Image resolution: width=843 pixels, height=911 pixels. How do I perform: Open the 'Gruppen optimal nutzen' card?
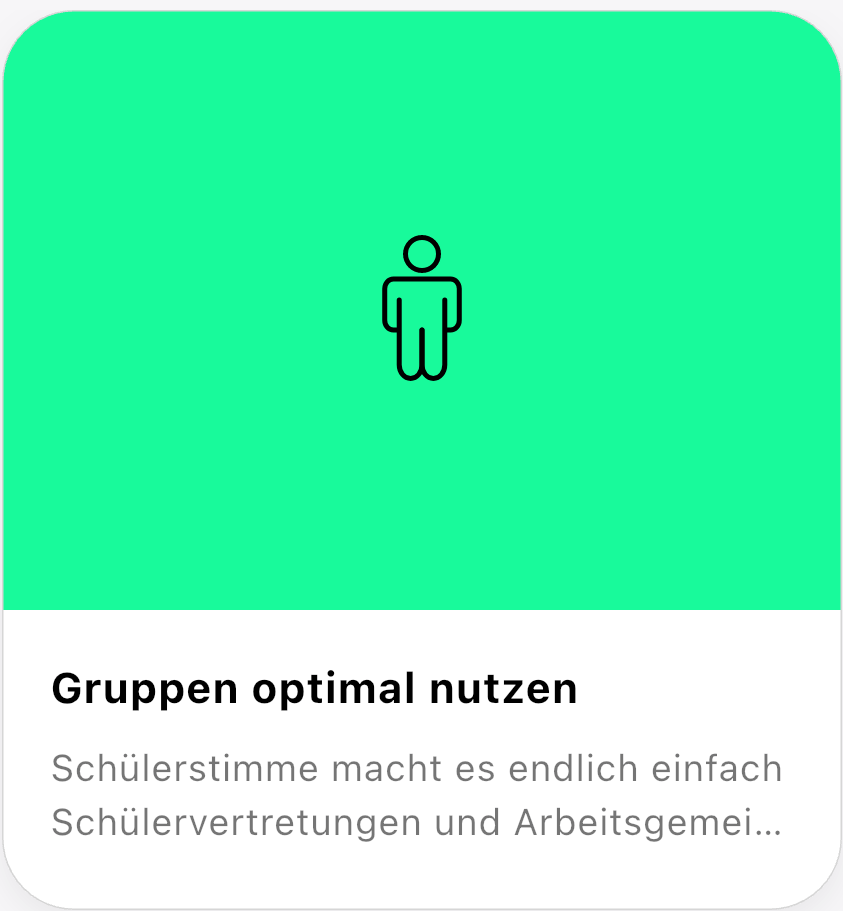(x=421, y=460)
